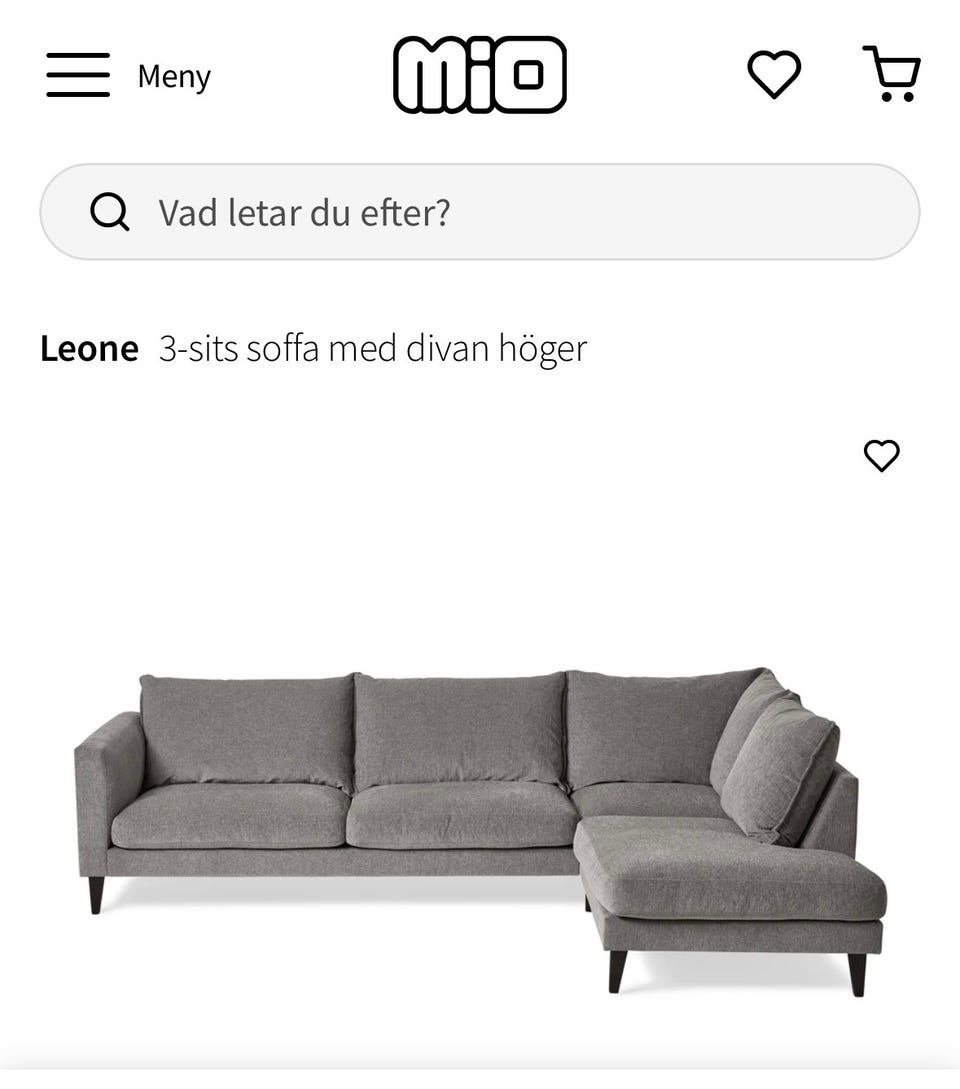Click the magnifying glass search icon
Viewport: 960px width, 1089px height.
pyautogui.click(x=111, y=211)
